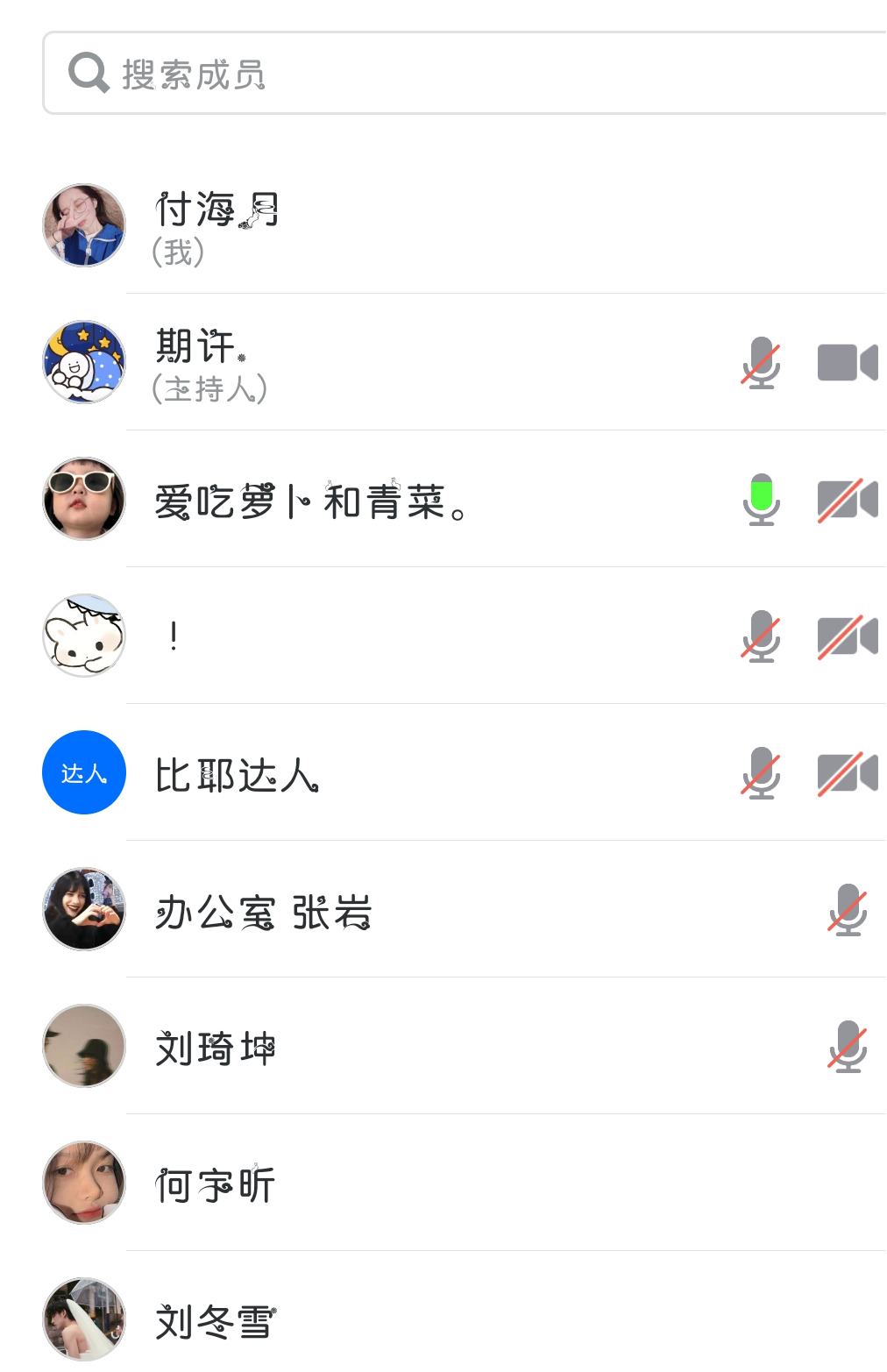Screen dimensions: 887x1372
Task: Tap the 搜索成员 search box
Action: tap(465, 74)
